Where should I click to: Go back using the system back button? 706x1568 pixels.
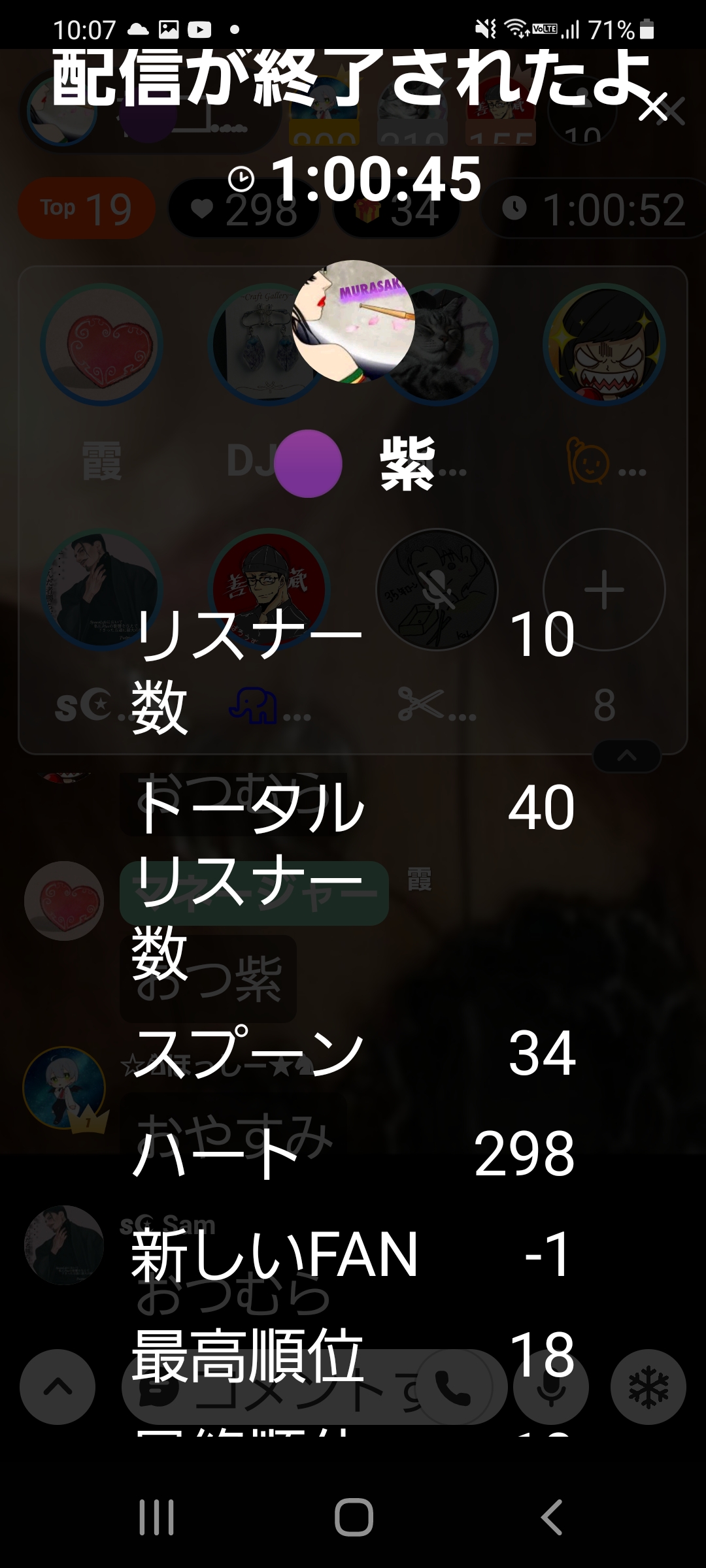coord(552,1517)
